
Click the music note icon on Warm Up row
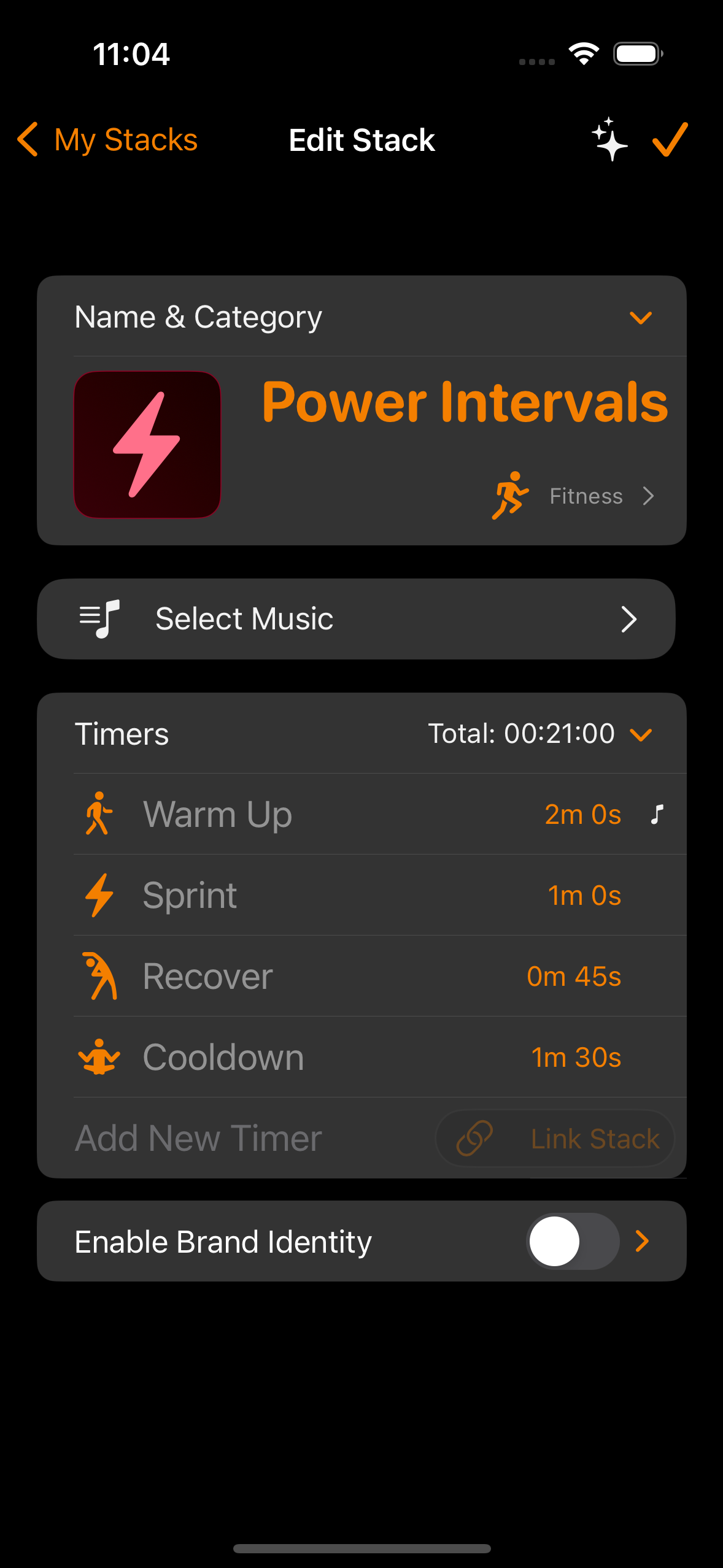655,814
